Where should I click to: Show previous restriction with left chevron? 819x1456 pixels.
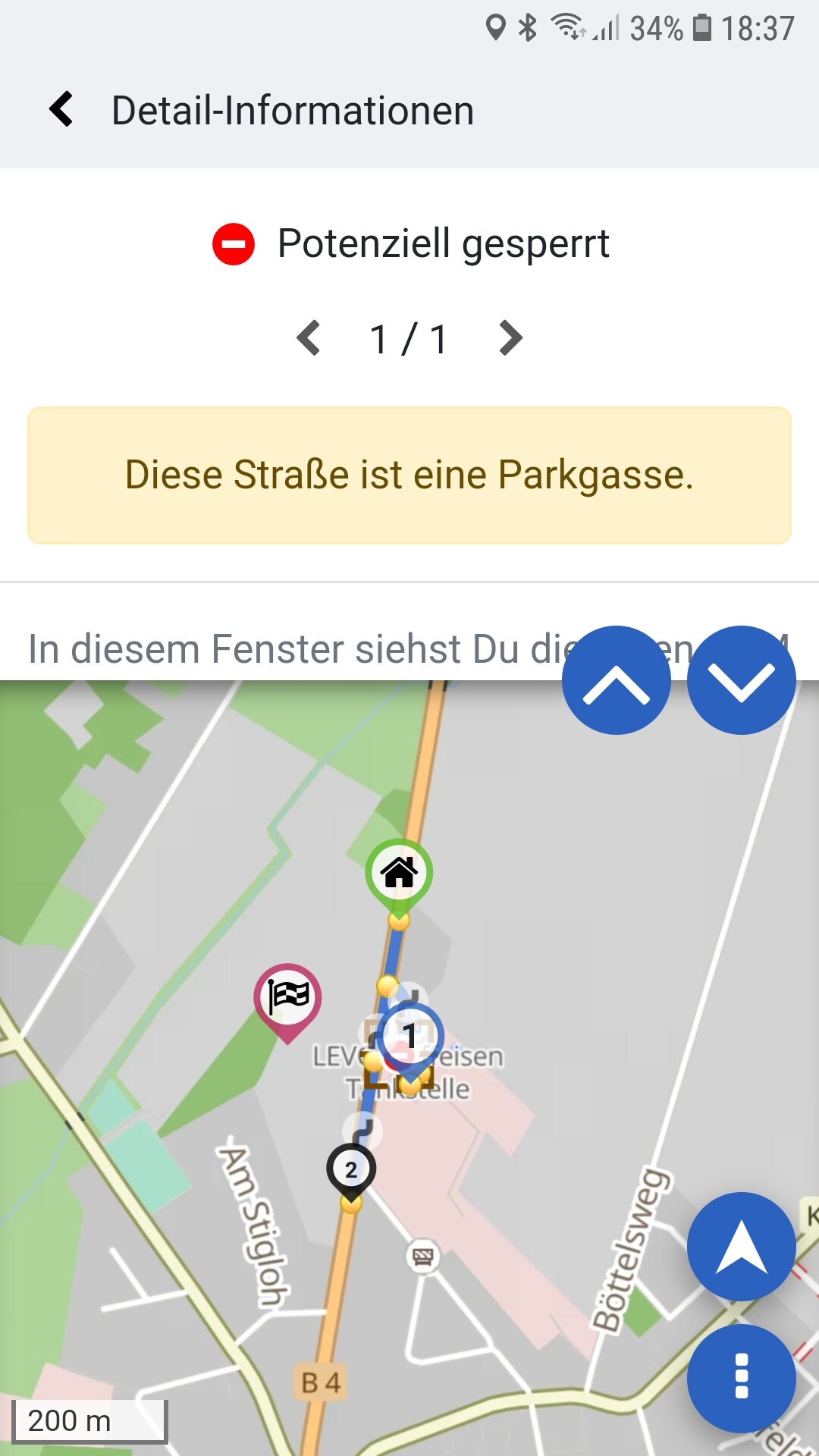coord(309,338)
